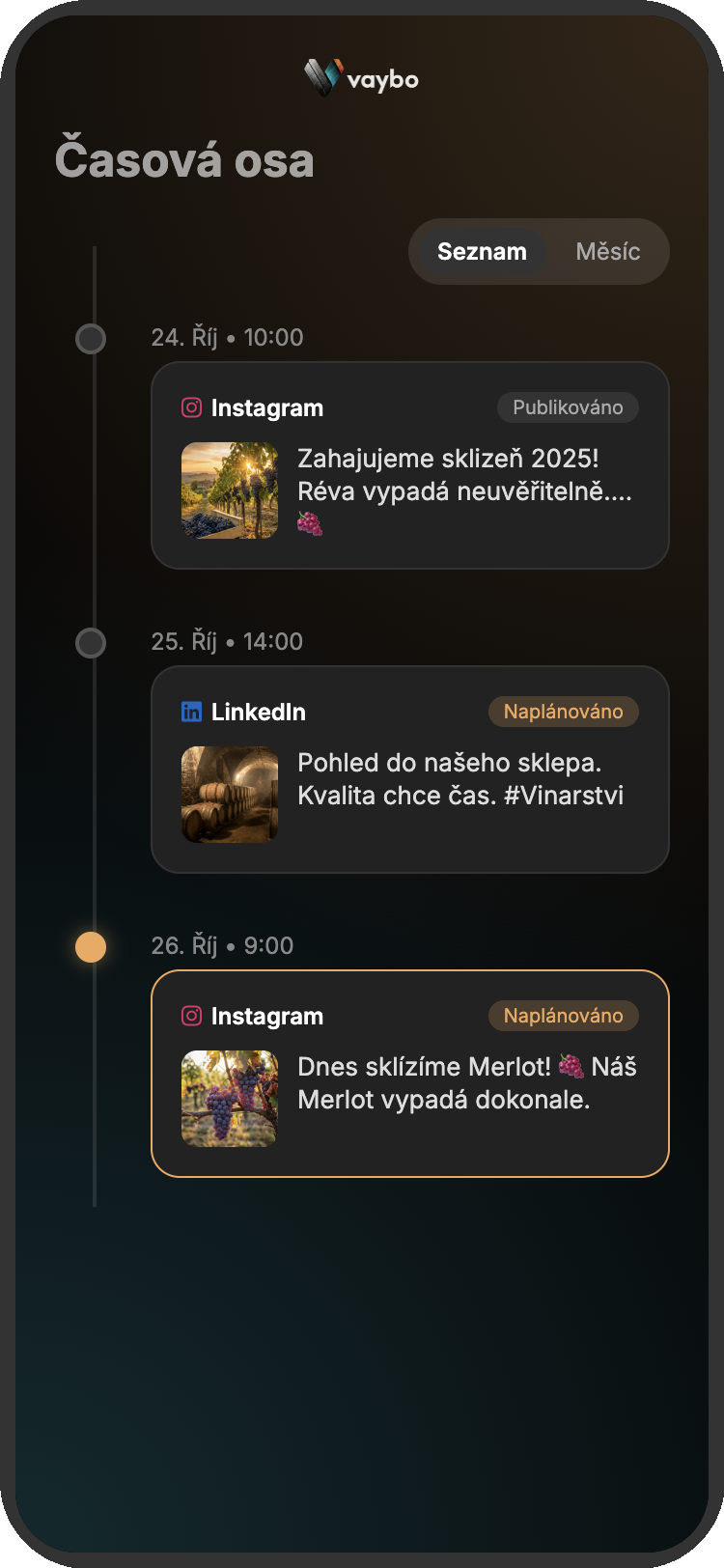Screen dimensions: 724x1568
Task: Select the timeline dot next to 24. Říj
Action: (x=93, y=339)
